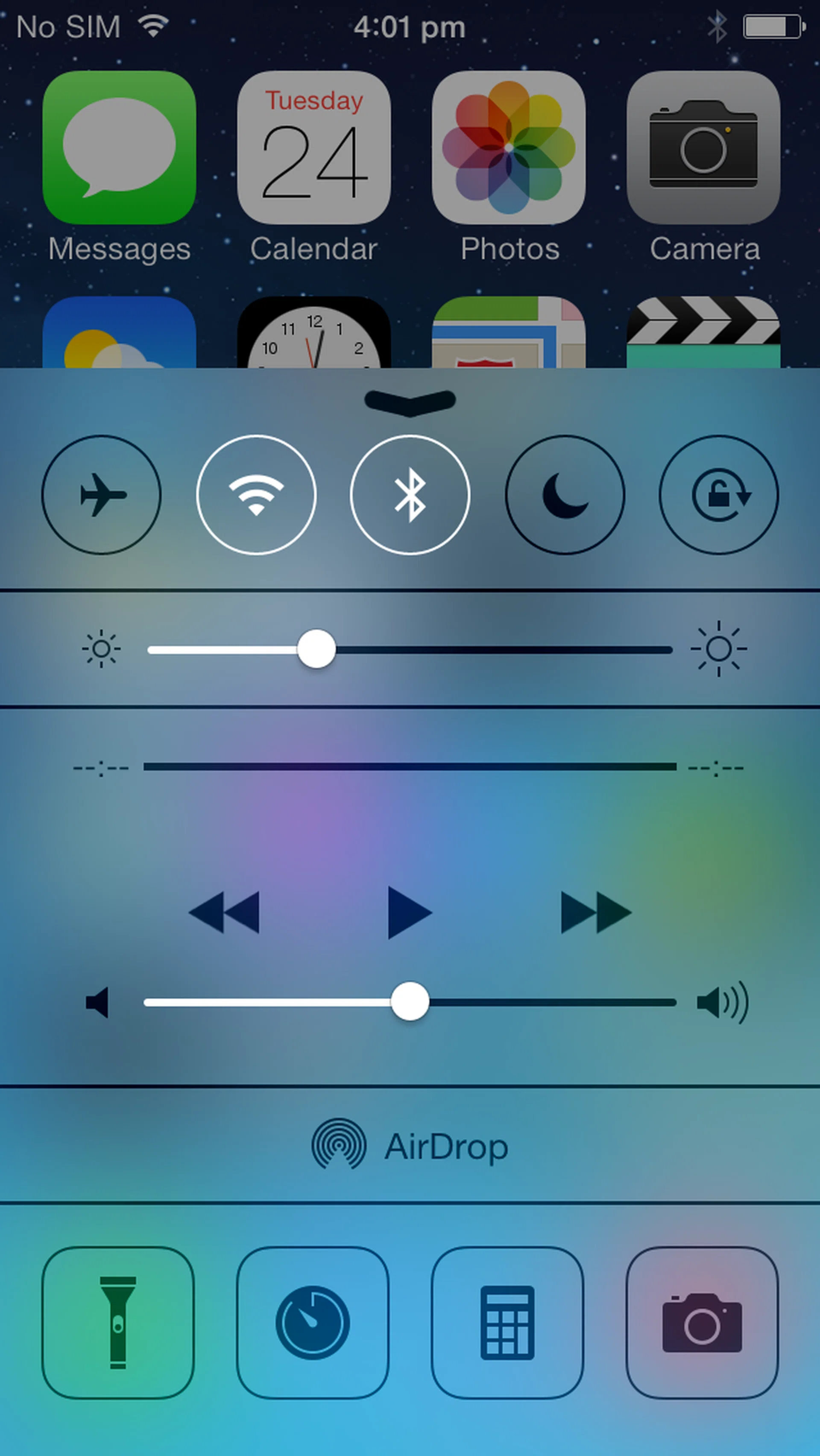This screenshot has height=1456, width=820.
Task: Turn on the flashlight
Action: 117,1322
